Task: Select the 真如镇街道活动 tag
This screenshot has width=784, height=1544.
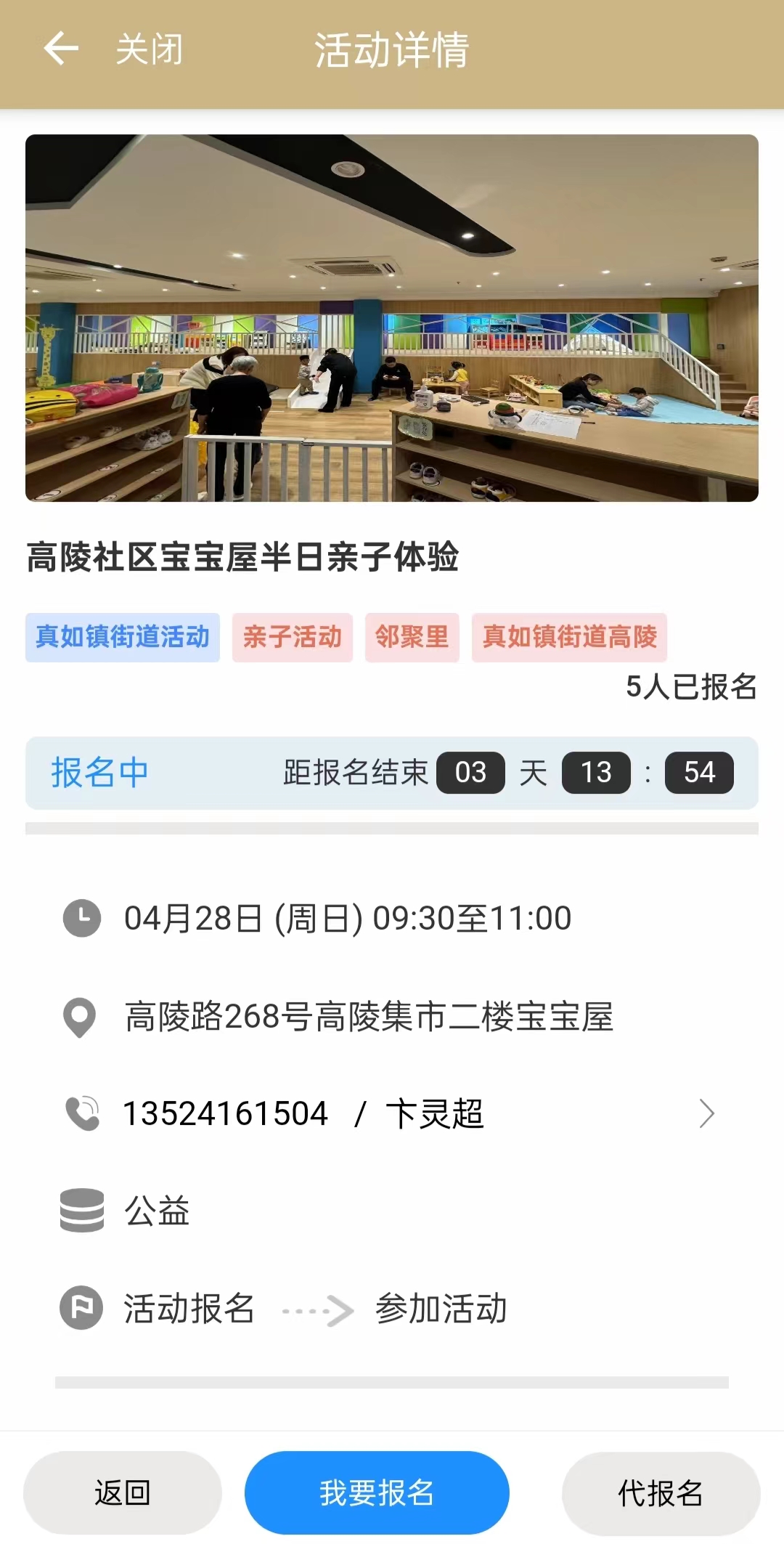Action: click(123, 637)
